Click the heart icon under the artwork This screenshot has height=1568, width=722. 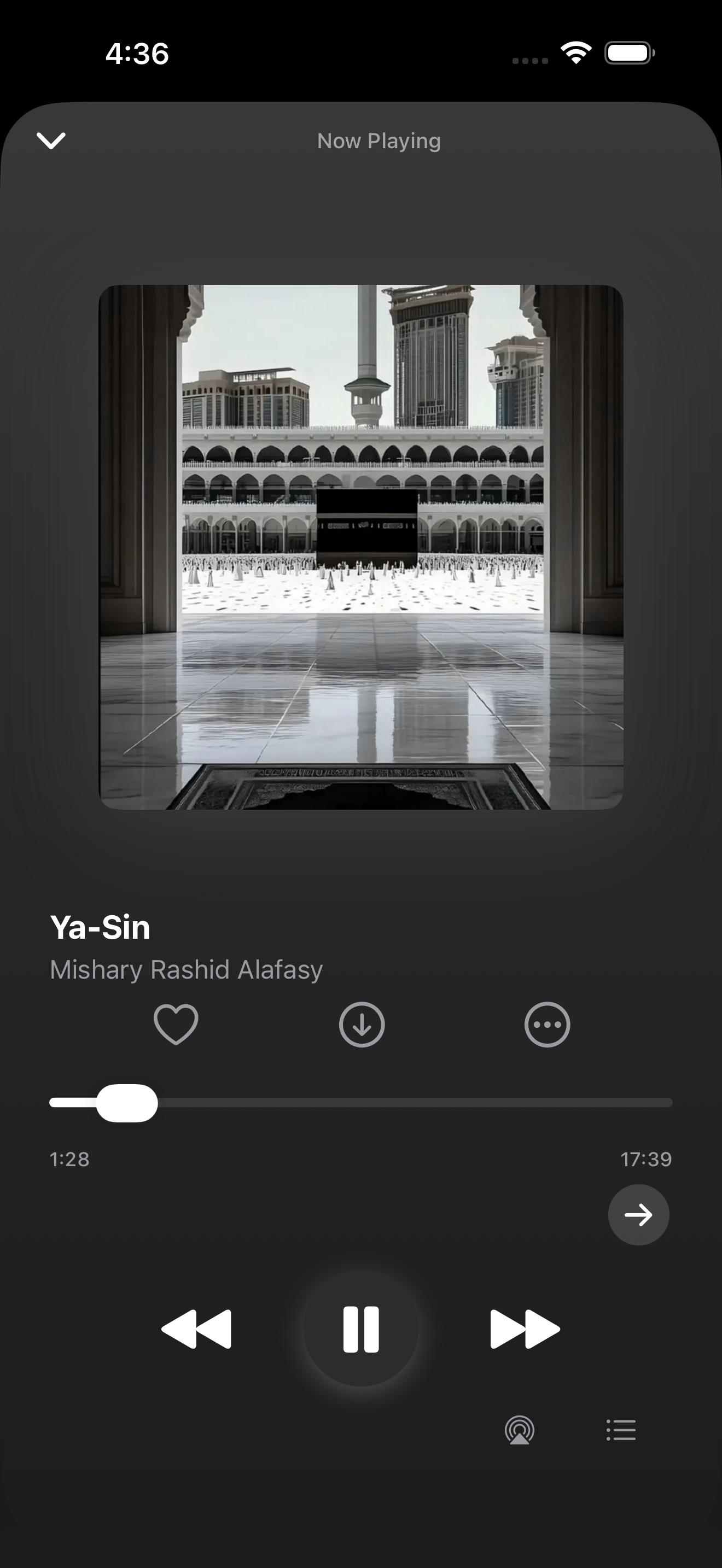(x=176, y=1025)
